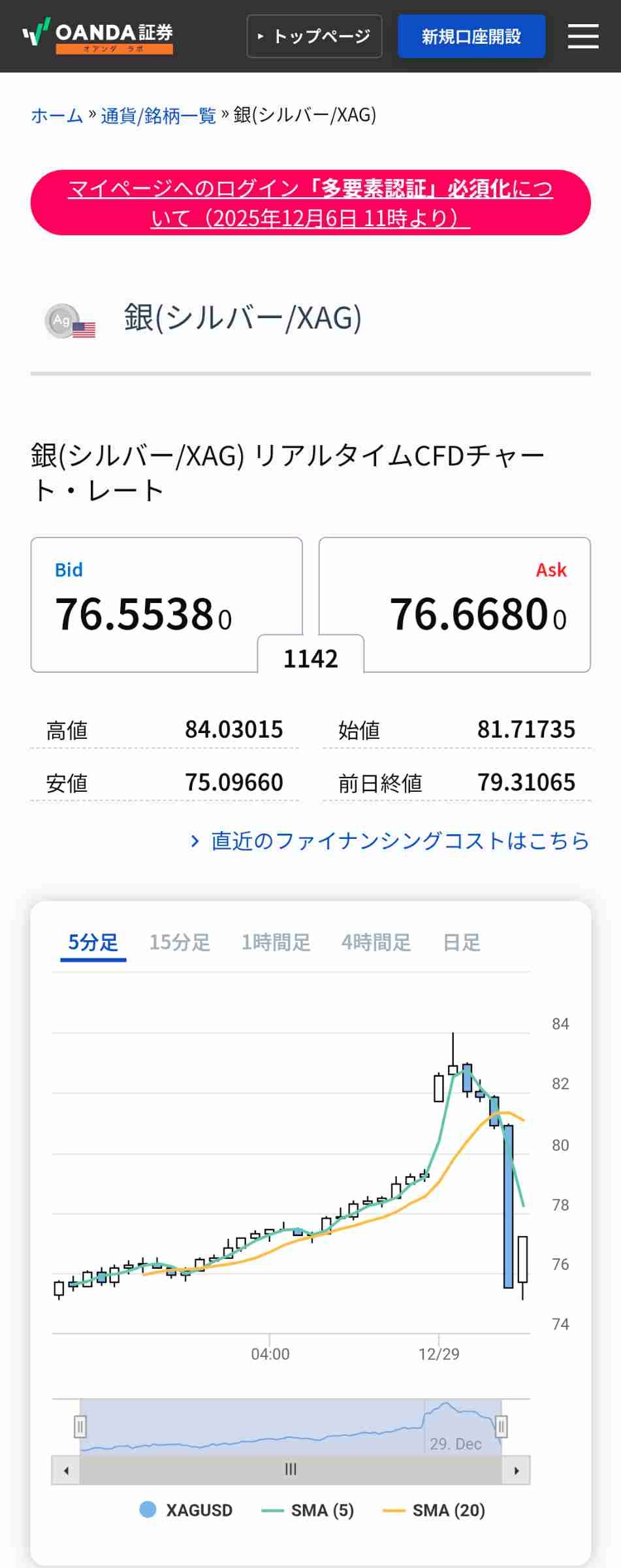The image size is (621, 1568).
Task: Switch to the 1時間足 chart tab
Action: [276, 943]
